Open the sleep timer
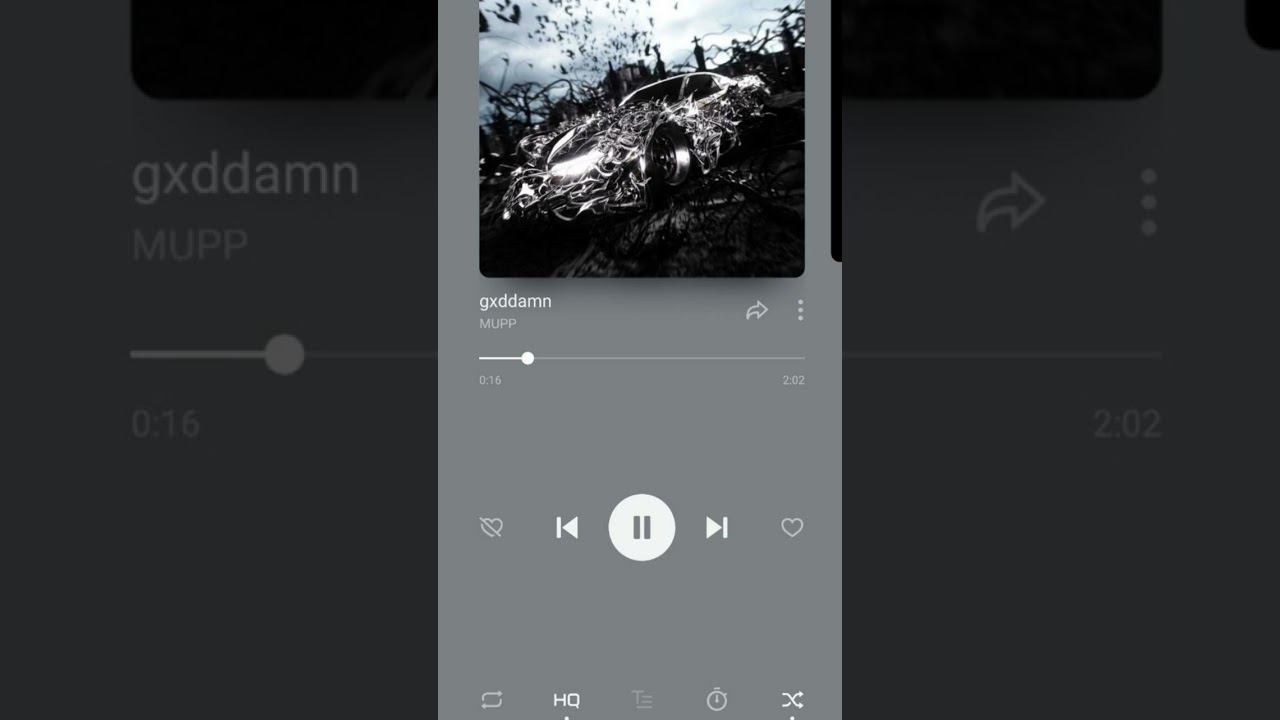This screenshot has height=720, width=1280. [717, 700]
